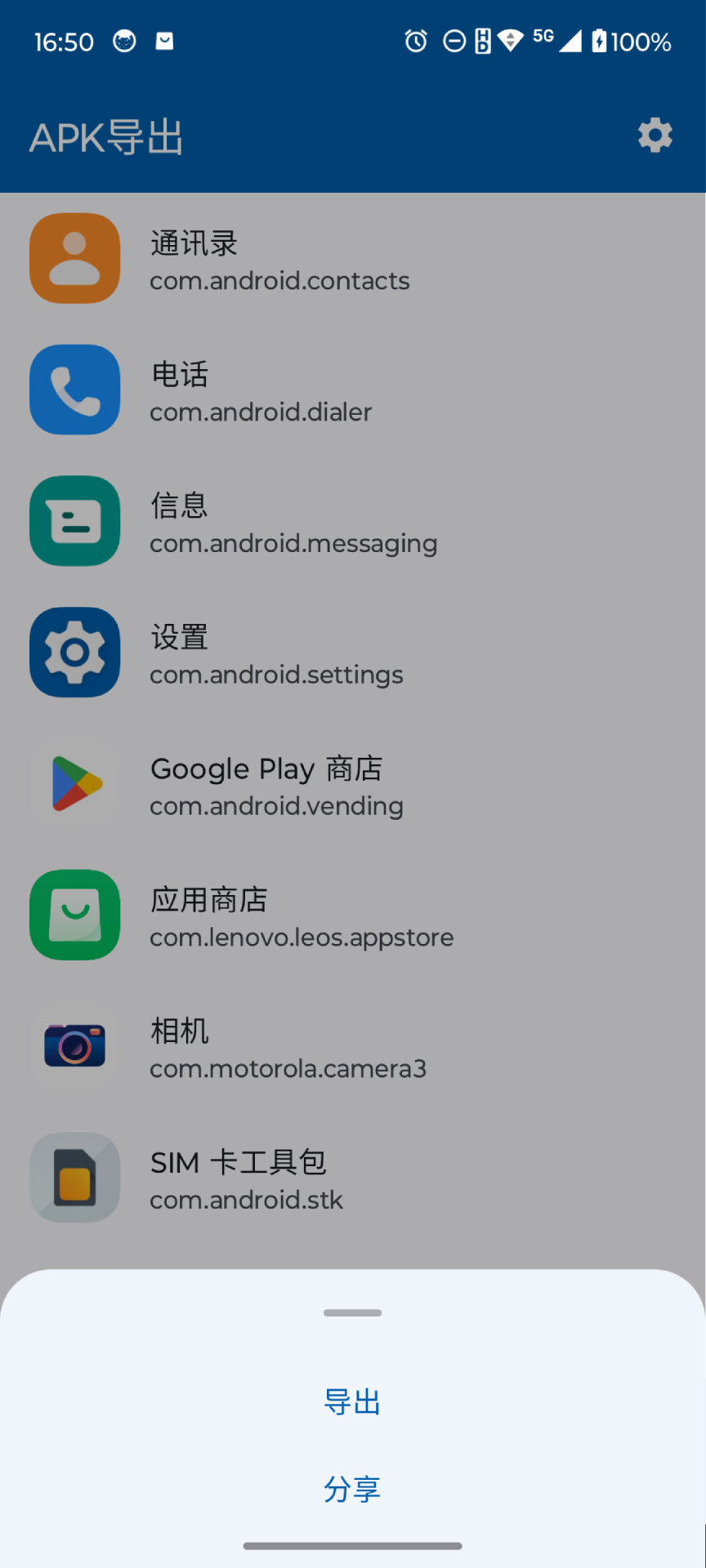Select the com.android.contacts list entry
This screenshot has width=706, height=1568.
tap(279, 281)
